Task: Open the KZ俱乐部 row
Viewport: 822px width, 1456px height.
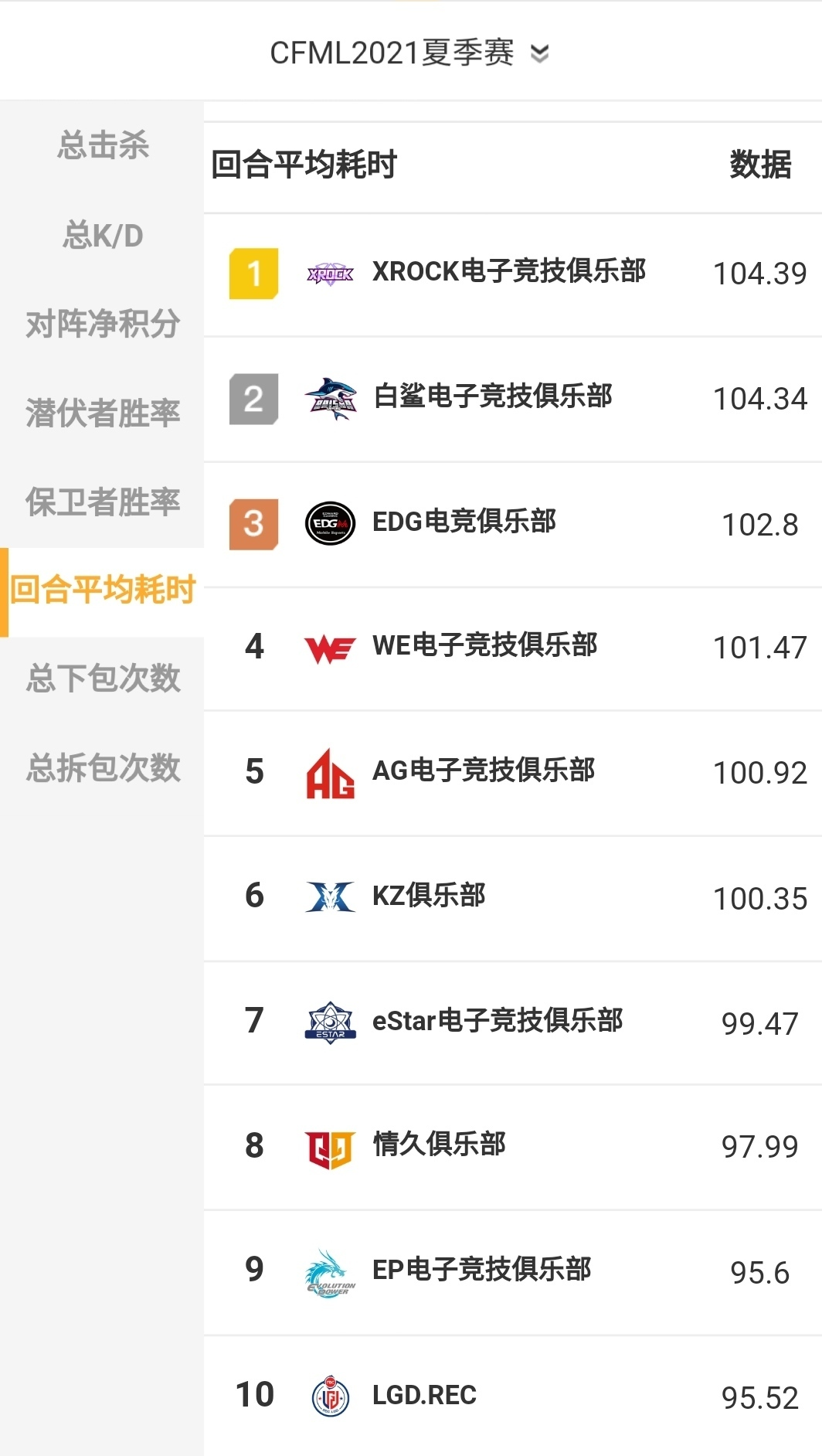Action: (429, 896)
